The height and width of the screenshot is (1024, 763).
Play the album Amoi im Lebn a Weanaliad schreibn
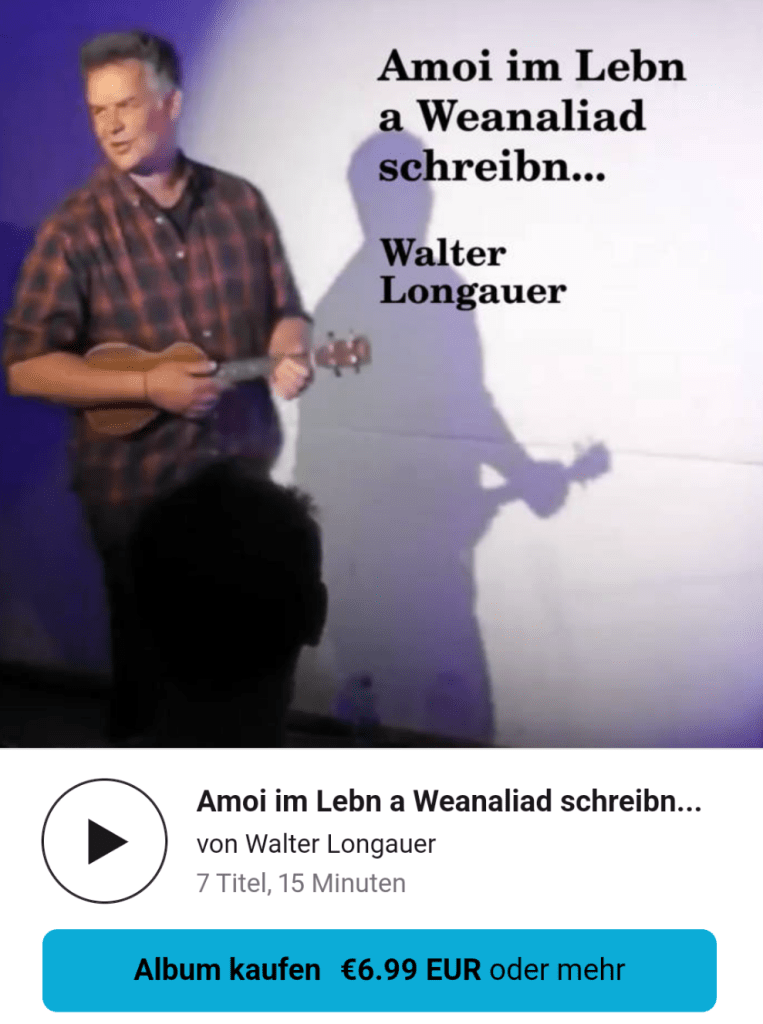(x=104, y=841)
